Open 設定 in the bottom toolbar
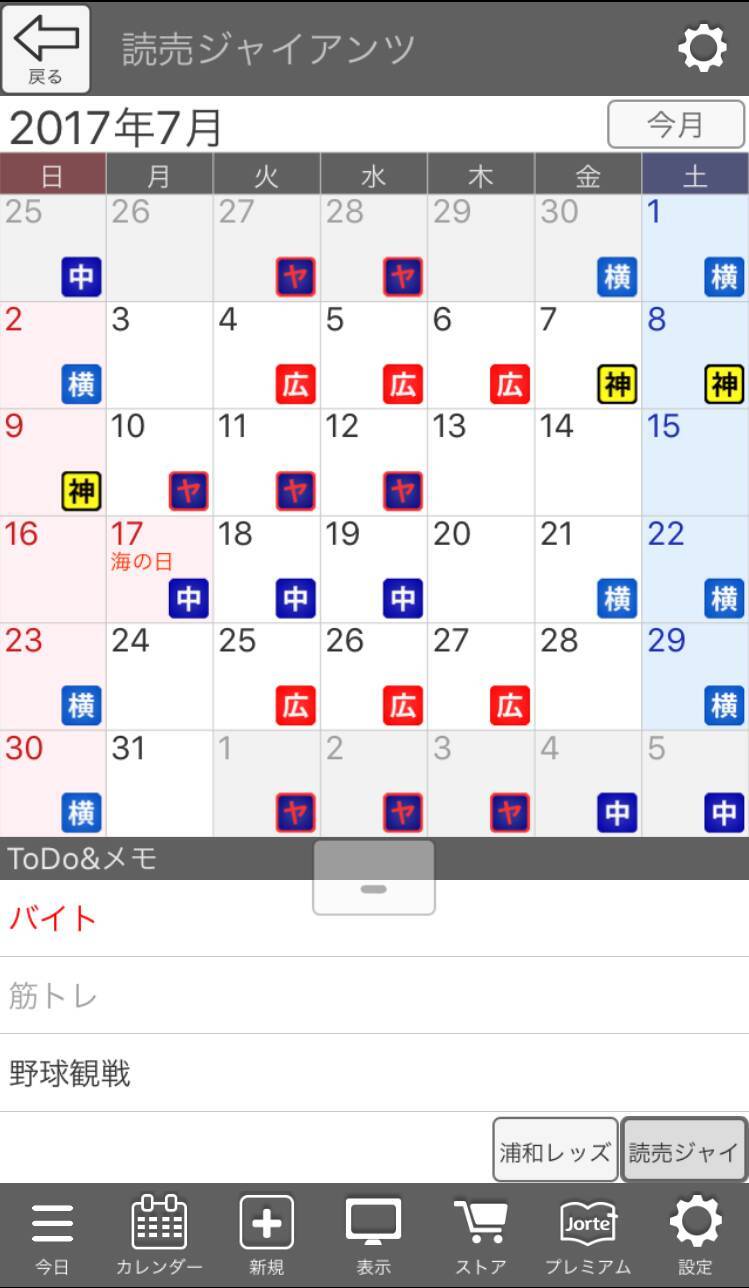The image size is (749, 1288). 695,1236
